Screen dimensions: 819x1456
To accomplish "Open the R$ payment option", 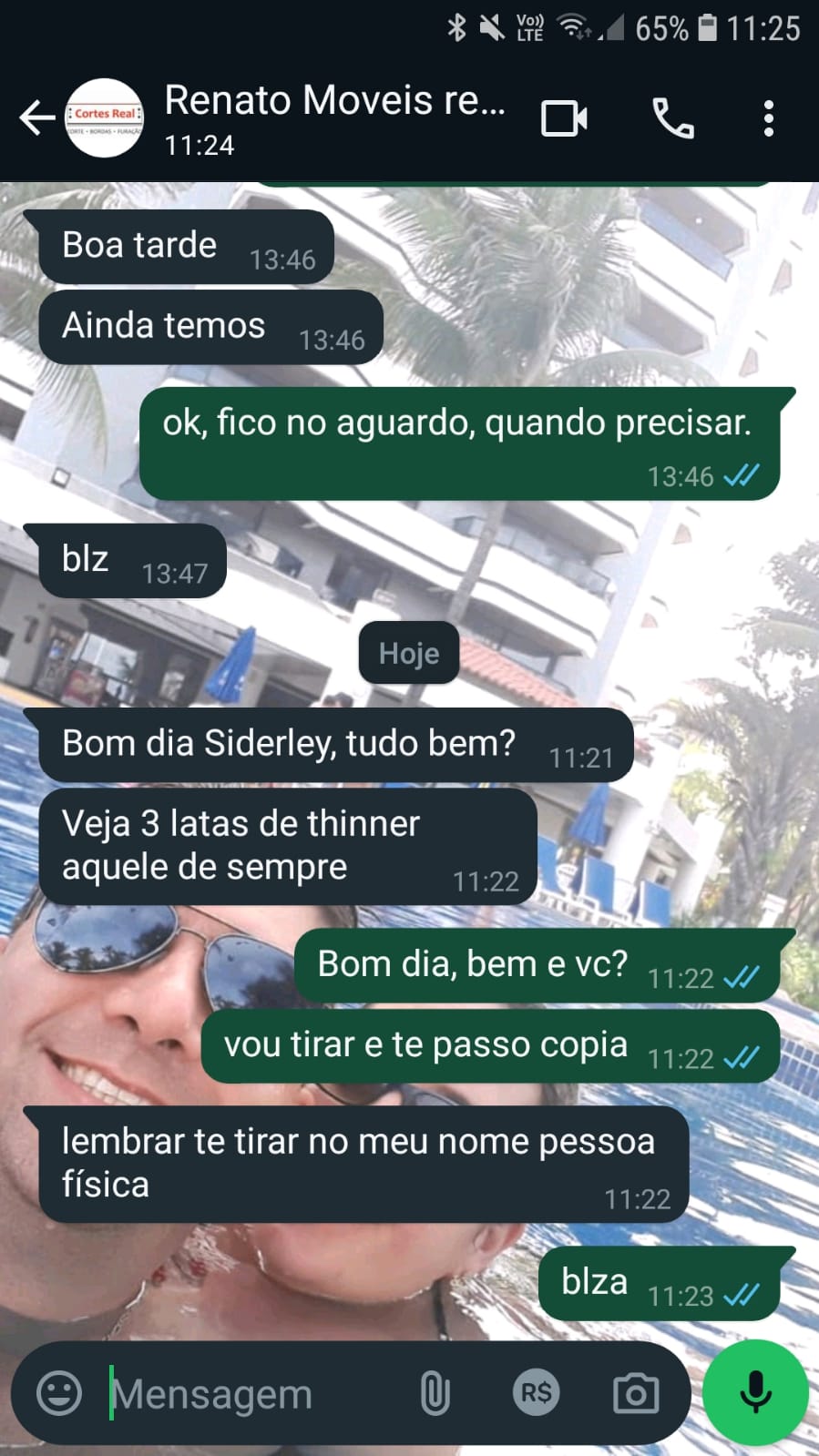I will click(536, 1393).
